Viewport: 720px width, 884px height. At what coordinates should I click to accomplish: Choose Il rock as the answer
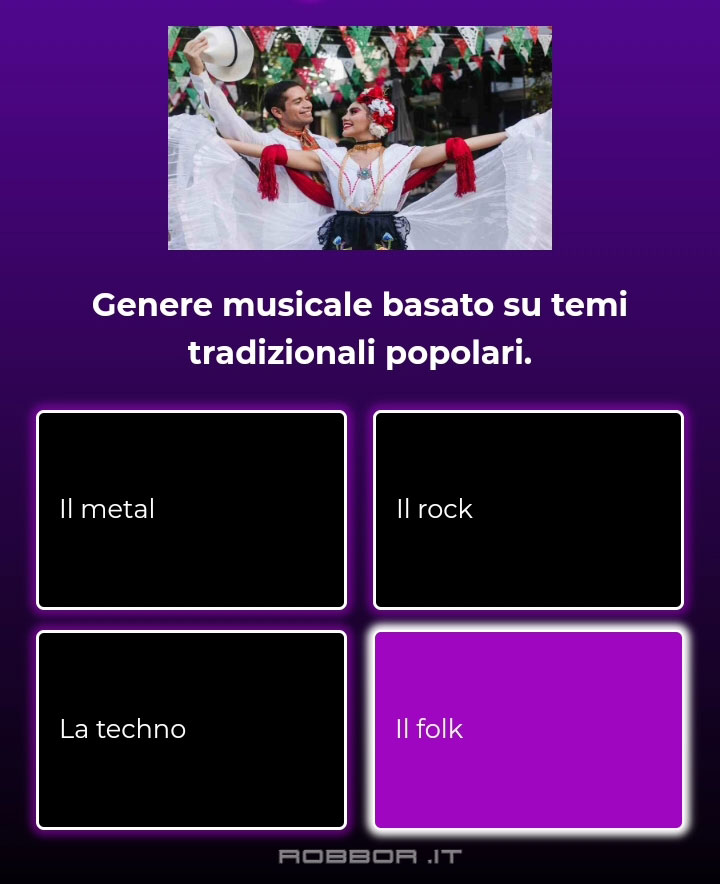pyautogui.click(x=528, y=510)
